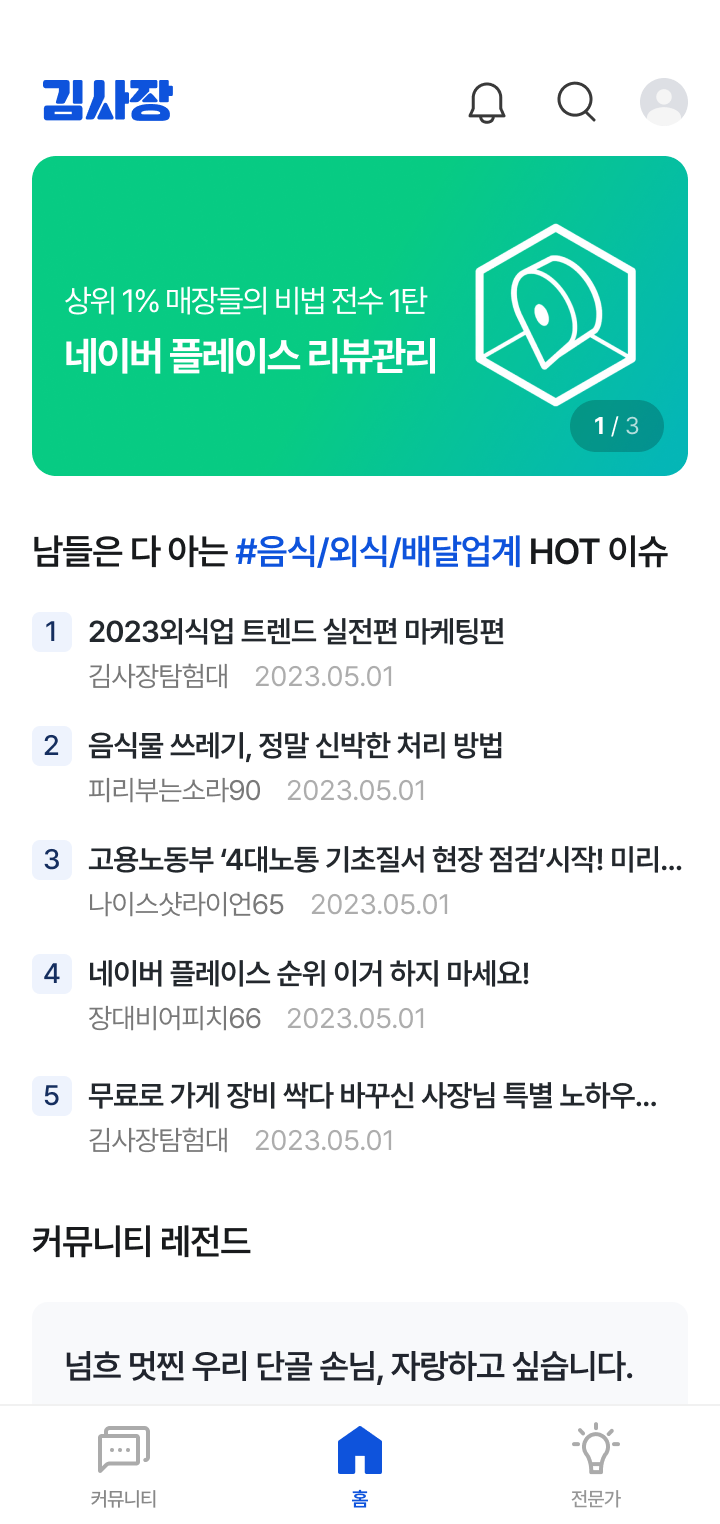Open post 음식물 쓰레기, 정말 신박한 처리 방법
Screen dimensions: 720x1524
click(x=295, y=745)
